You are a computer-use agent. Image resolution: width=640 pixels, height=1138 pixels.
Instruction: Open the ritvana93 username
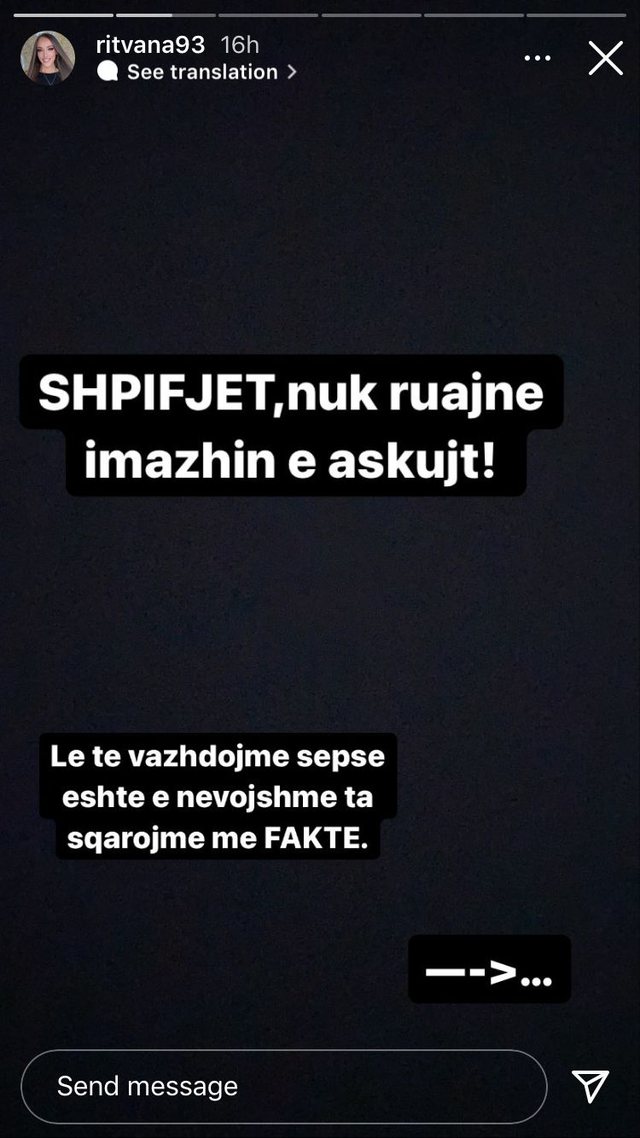tap(152, 45)
